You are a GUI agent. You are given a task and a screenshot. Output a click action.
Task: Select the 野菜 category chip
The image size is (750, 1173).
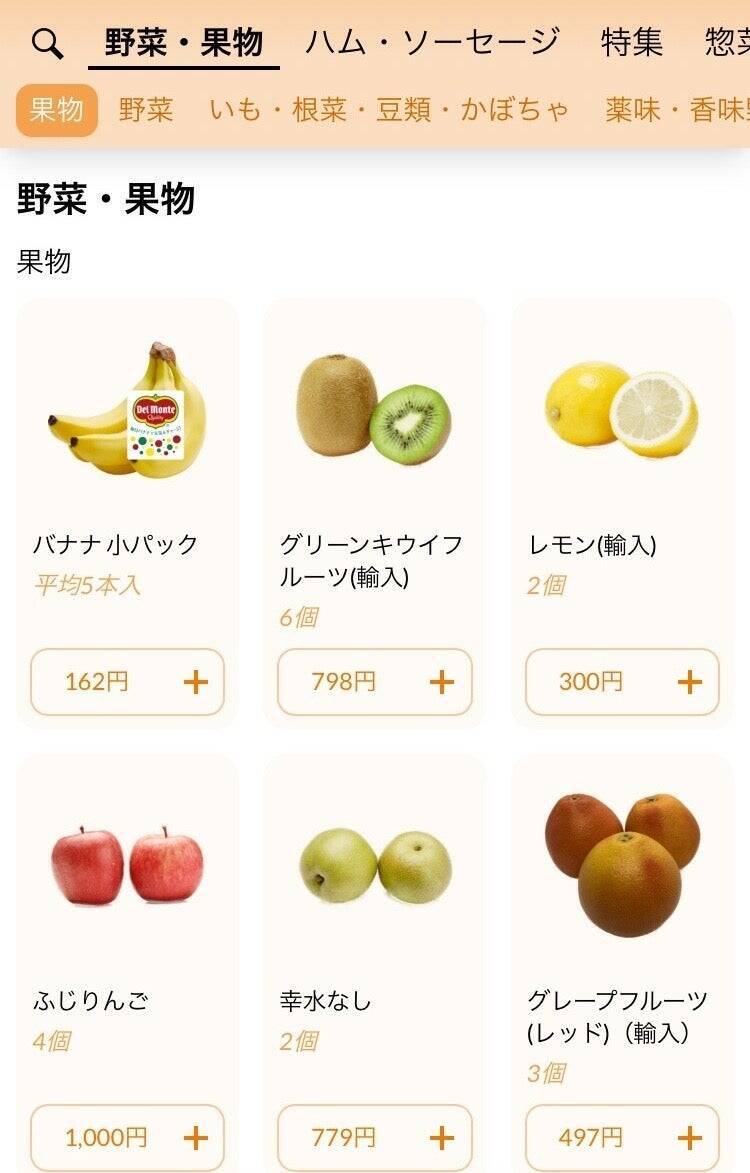146,110
